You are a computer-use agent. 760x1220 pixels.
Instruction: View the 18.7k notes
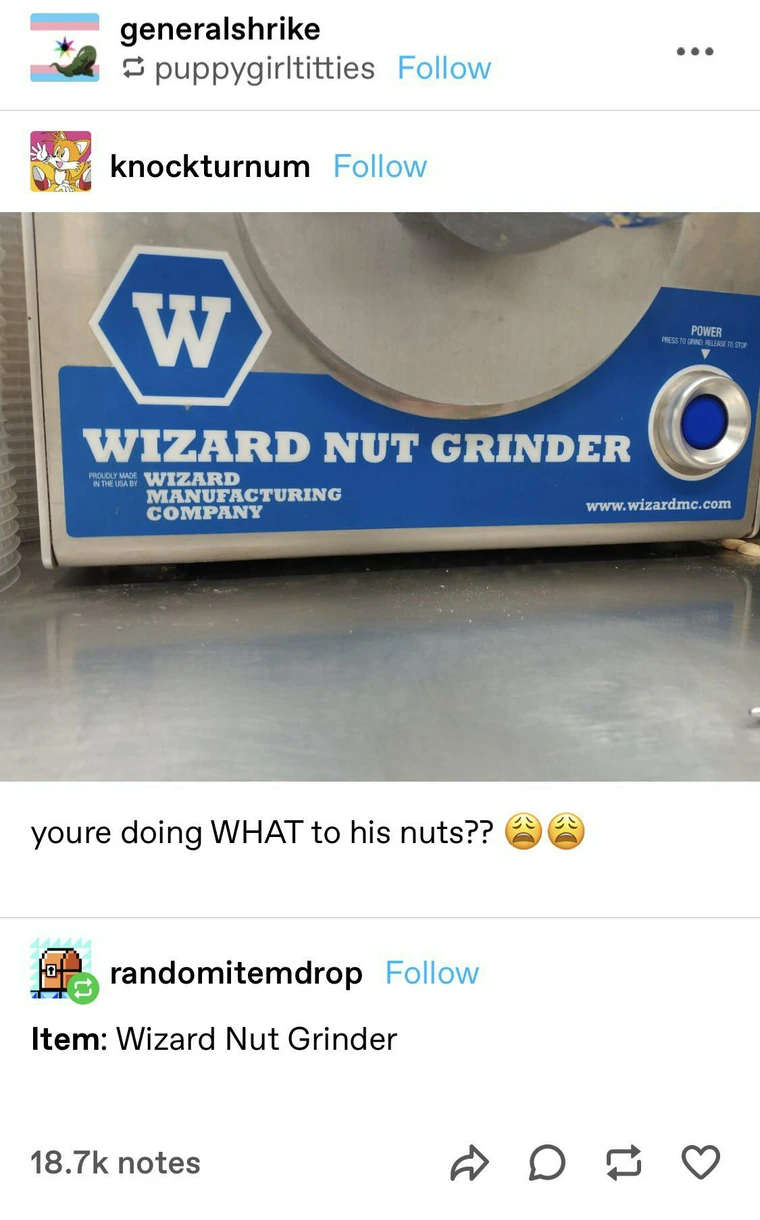[115, 1163]
